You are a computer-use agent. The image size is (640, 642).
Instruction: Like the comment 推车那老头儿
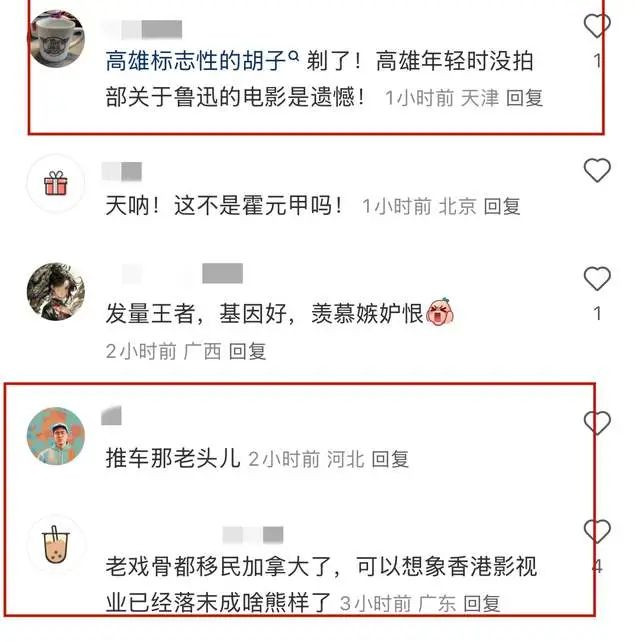(597, 423)
